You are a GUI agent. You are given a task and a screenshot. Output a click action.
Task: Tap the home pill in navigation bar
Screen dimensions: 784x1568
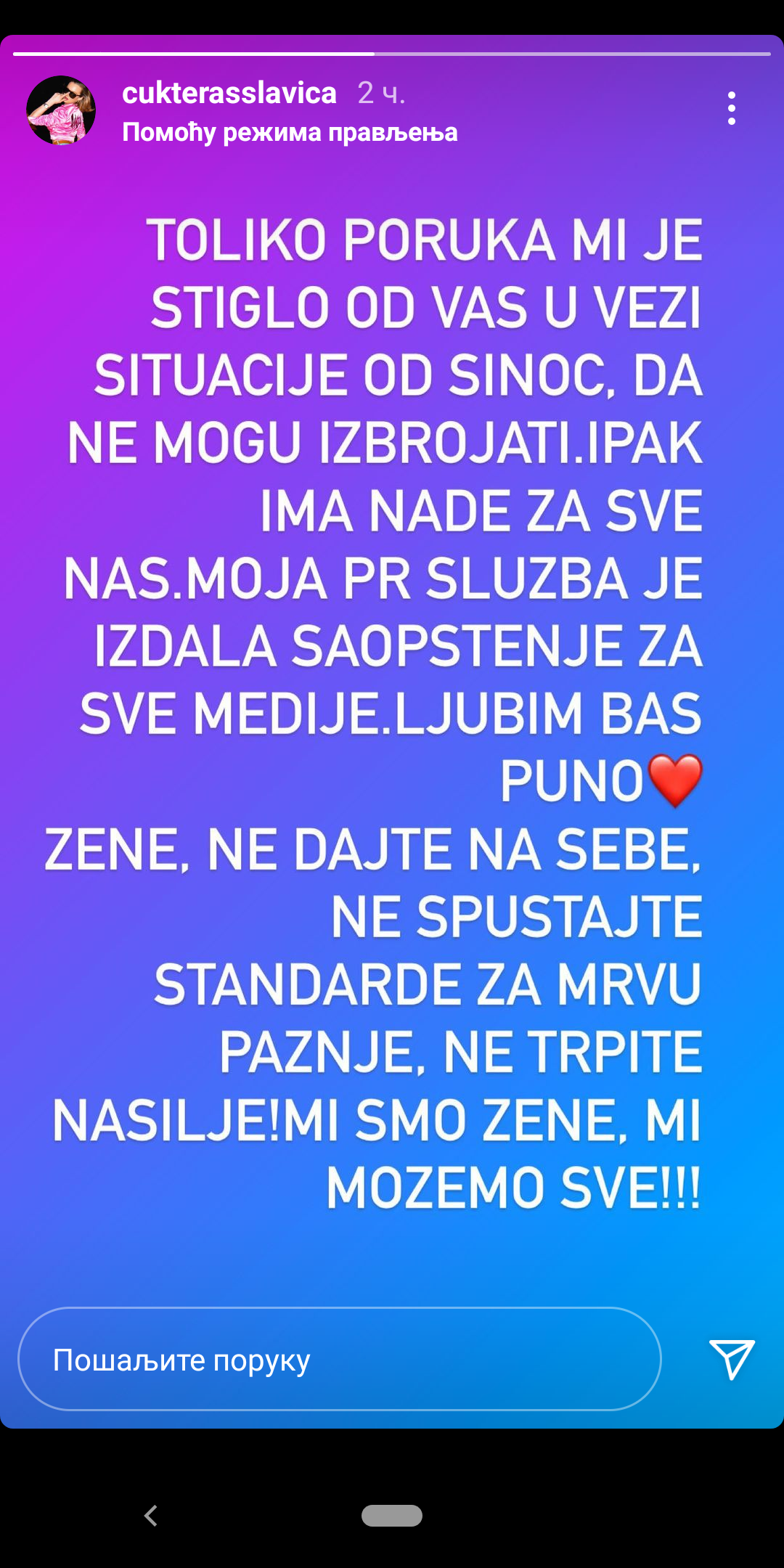[392, 1516]
